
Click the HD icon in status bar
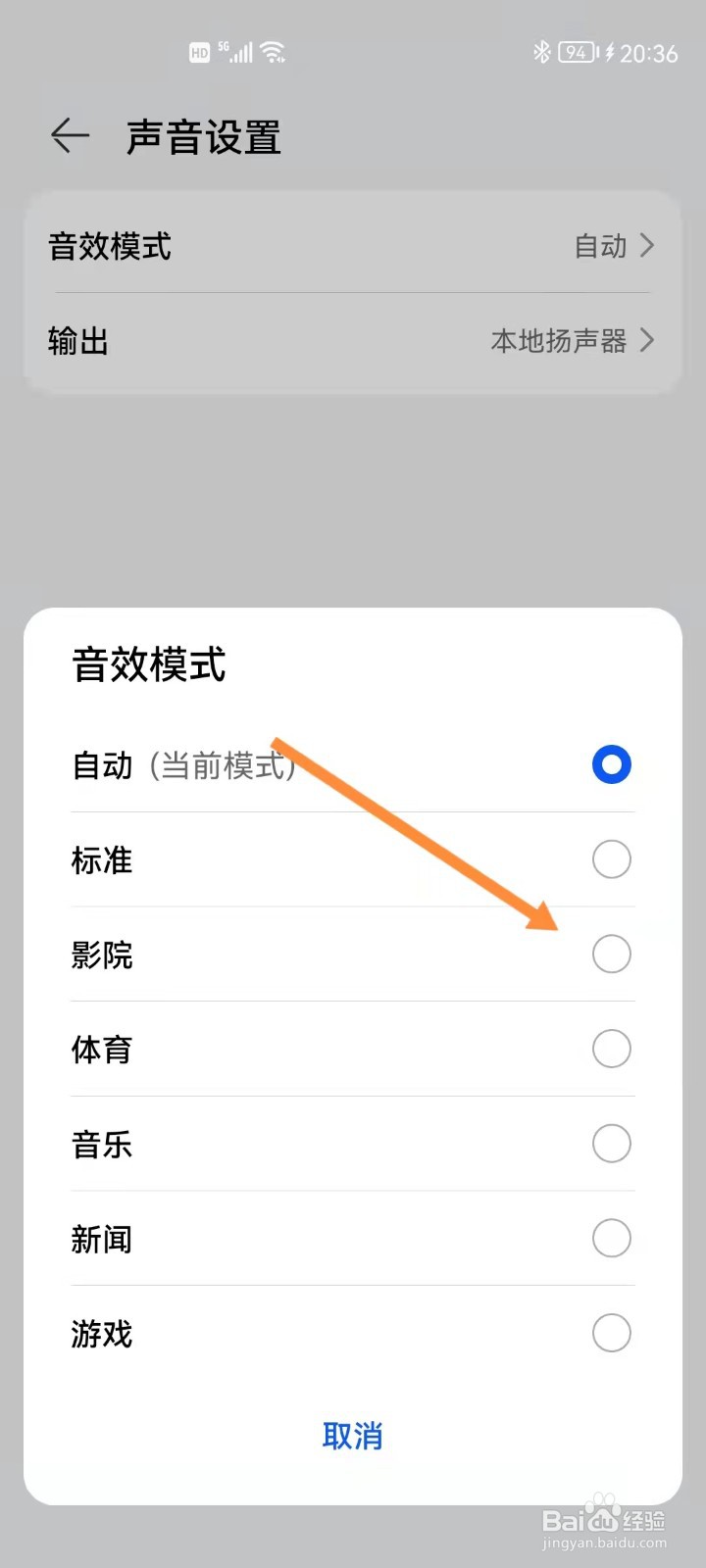point(198,52)
